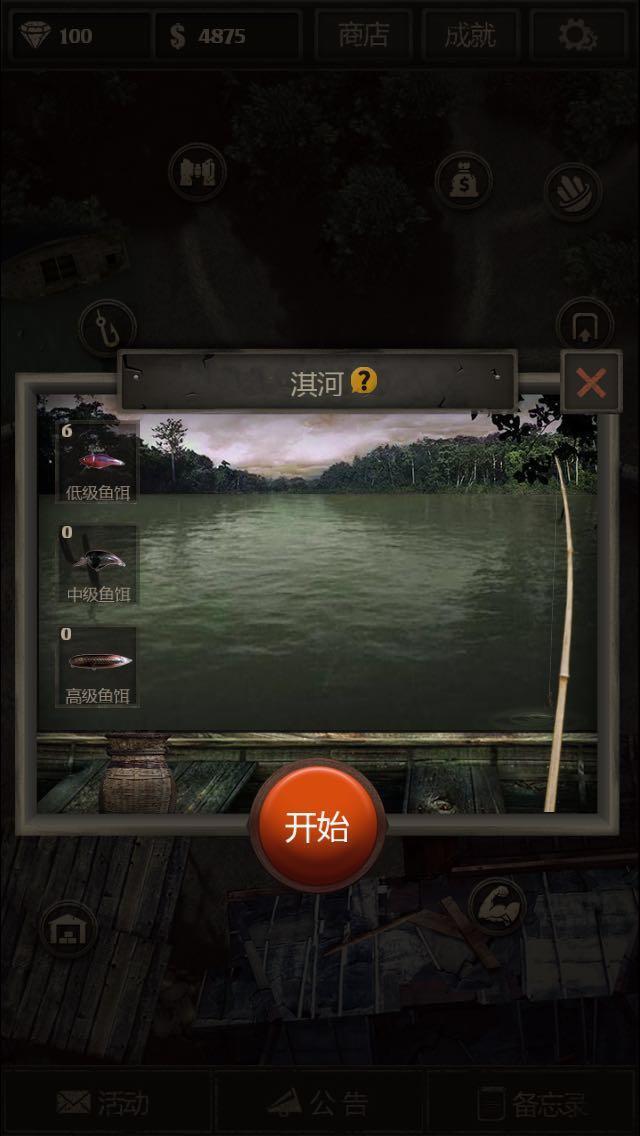Open the 公告 announcements tab
Viewport: 640px width, 1136px height.
(320, 1104)
